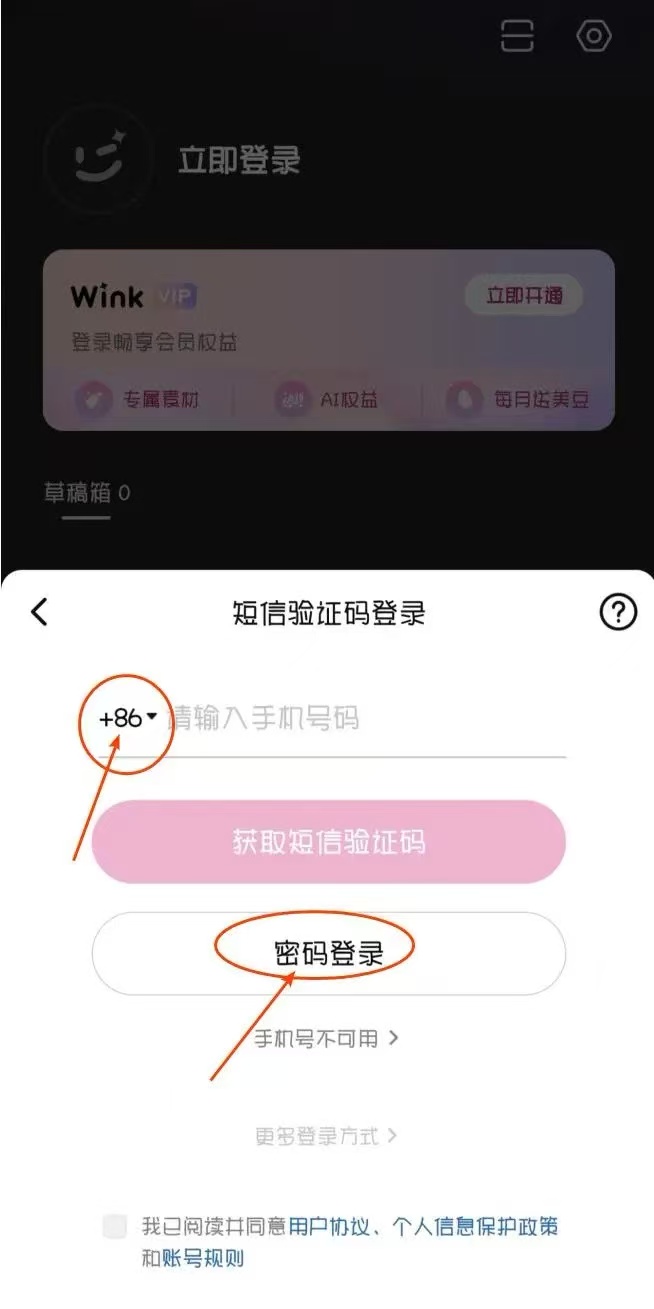
Task: Open the help question mark icon
Action: [617, 612]
